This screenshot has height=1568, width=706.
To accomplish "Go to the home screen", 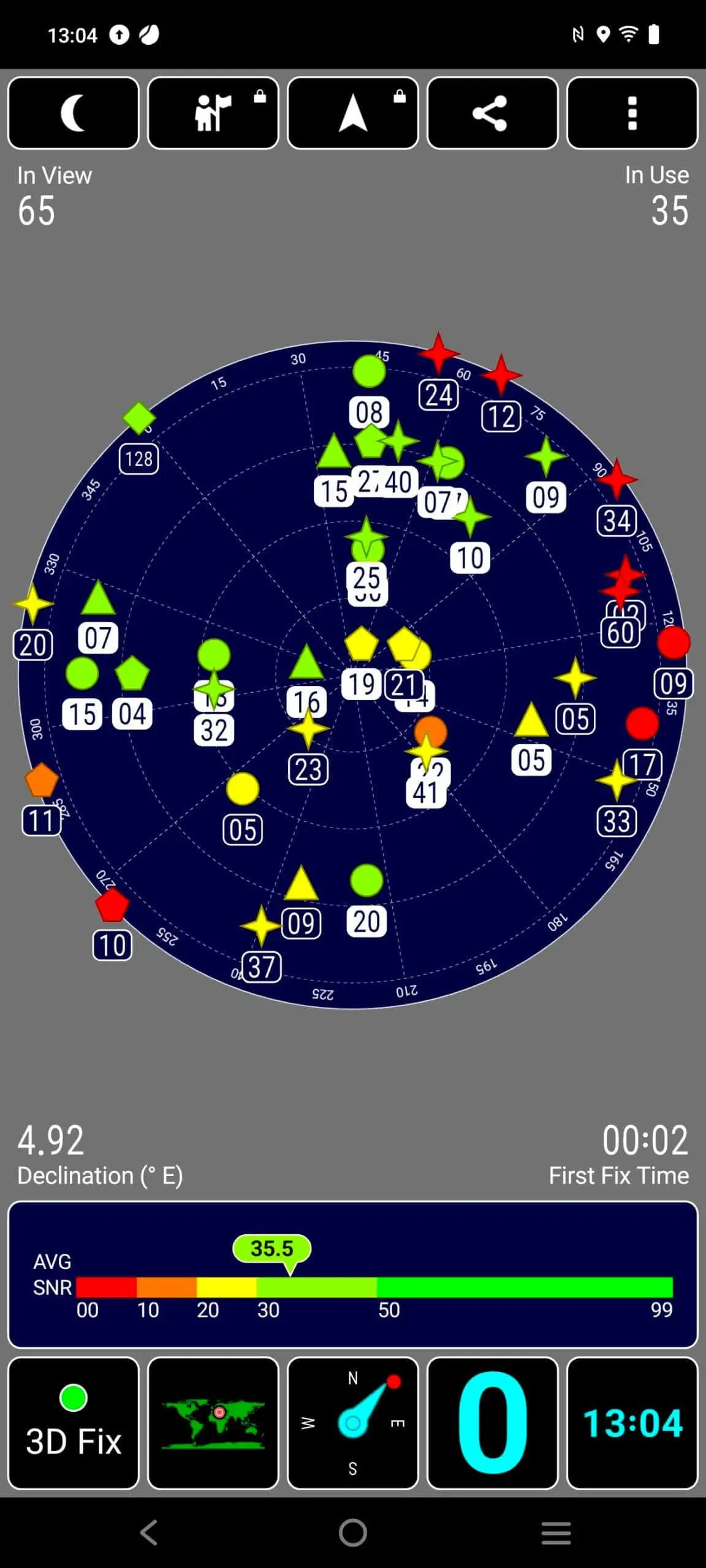I will pos(353,1532).
